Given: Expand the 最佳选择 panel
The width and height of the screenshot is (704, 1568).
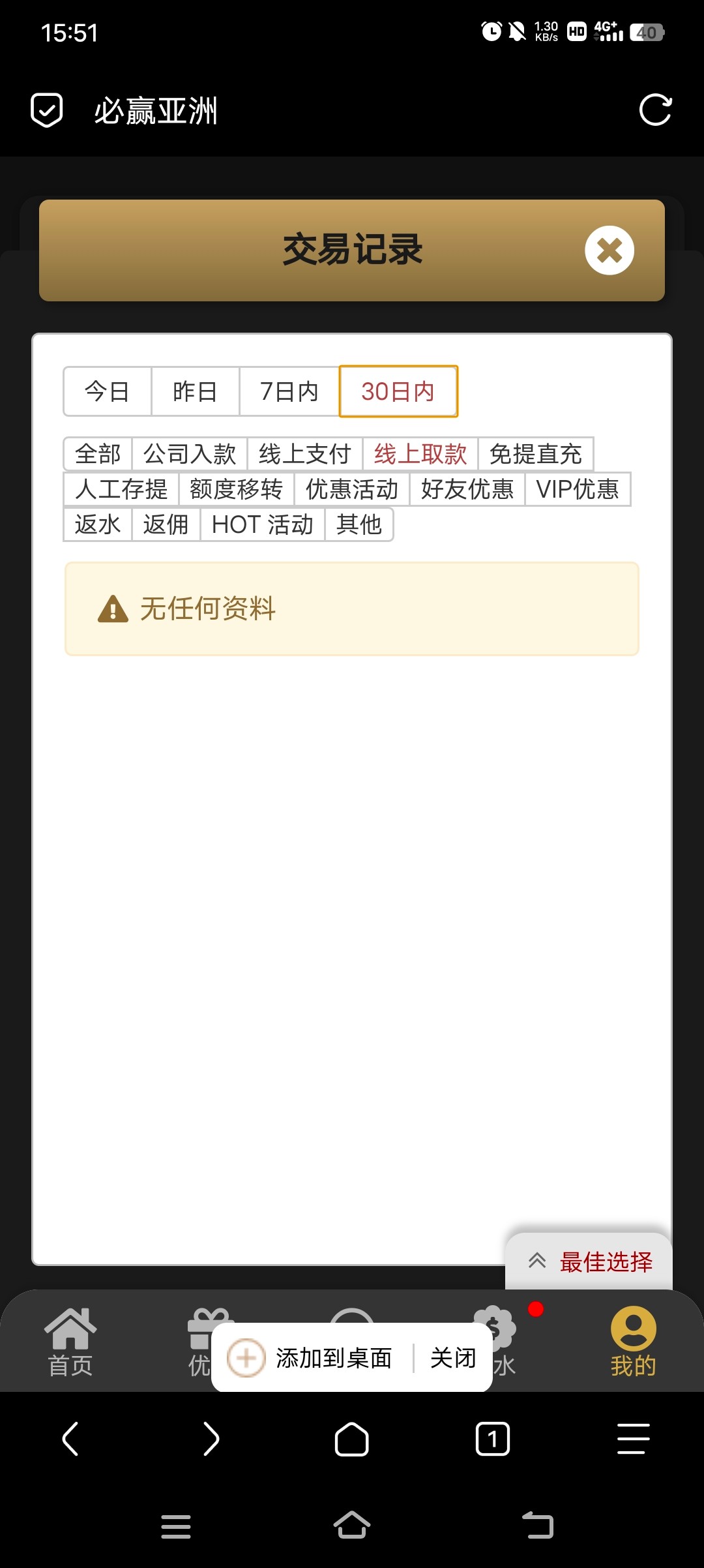Looking at the screenshot, I should click(x=589, y=1262).
